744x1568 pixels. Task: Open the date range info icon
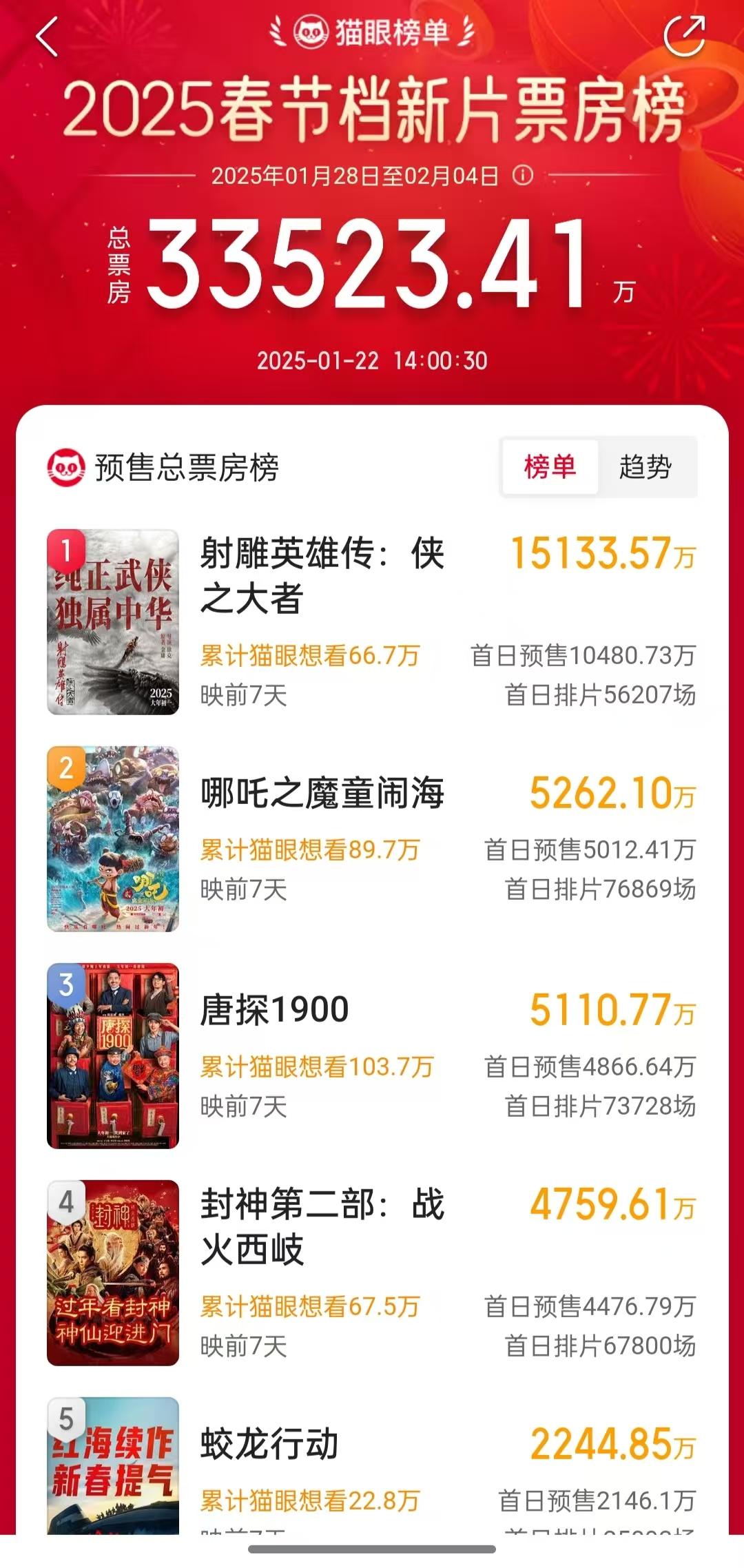523,175
